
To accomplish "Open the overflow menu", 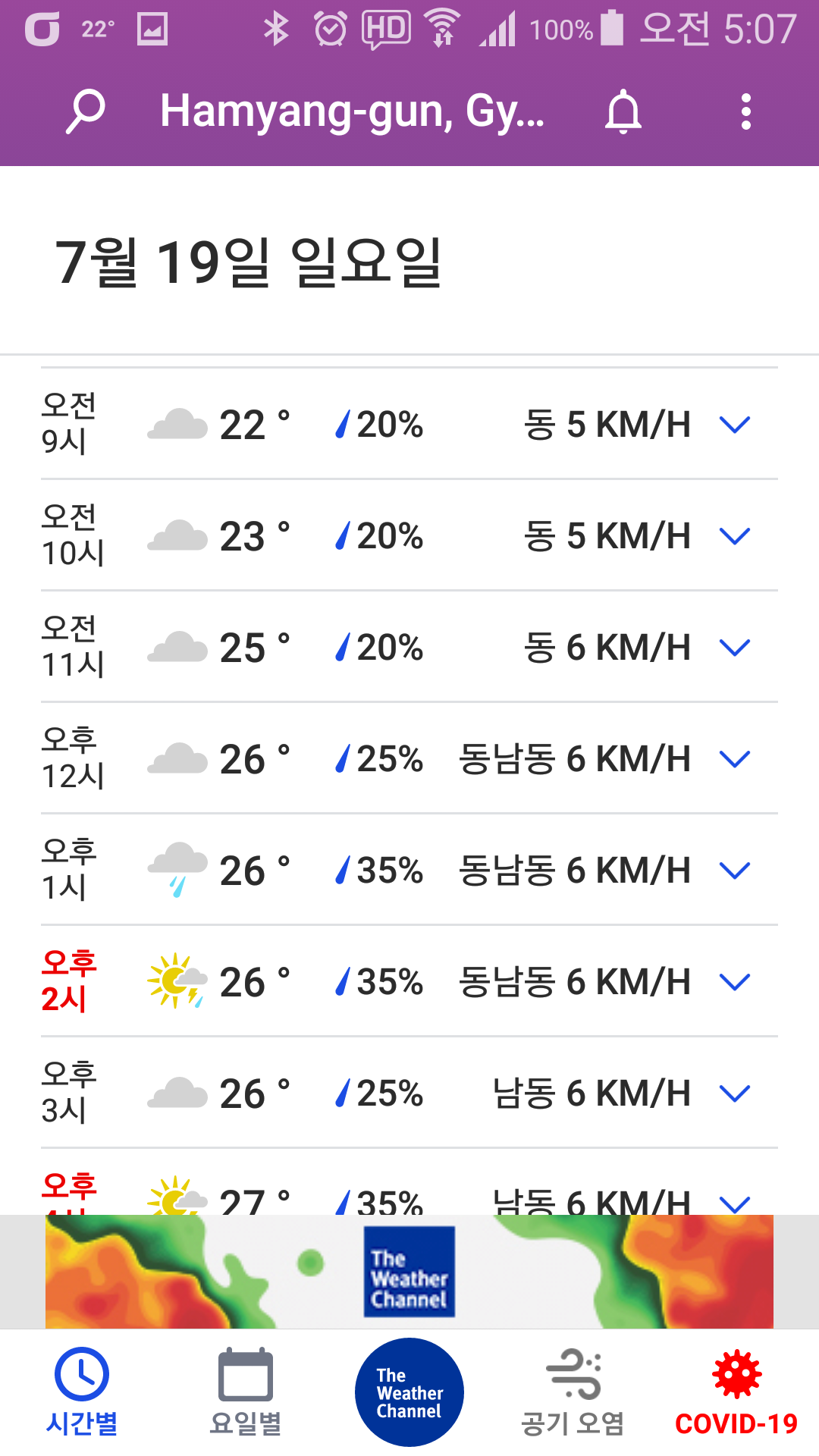I will (x=746, y=111).
